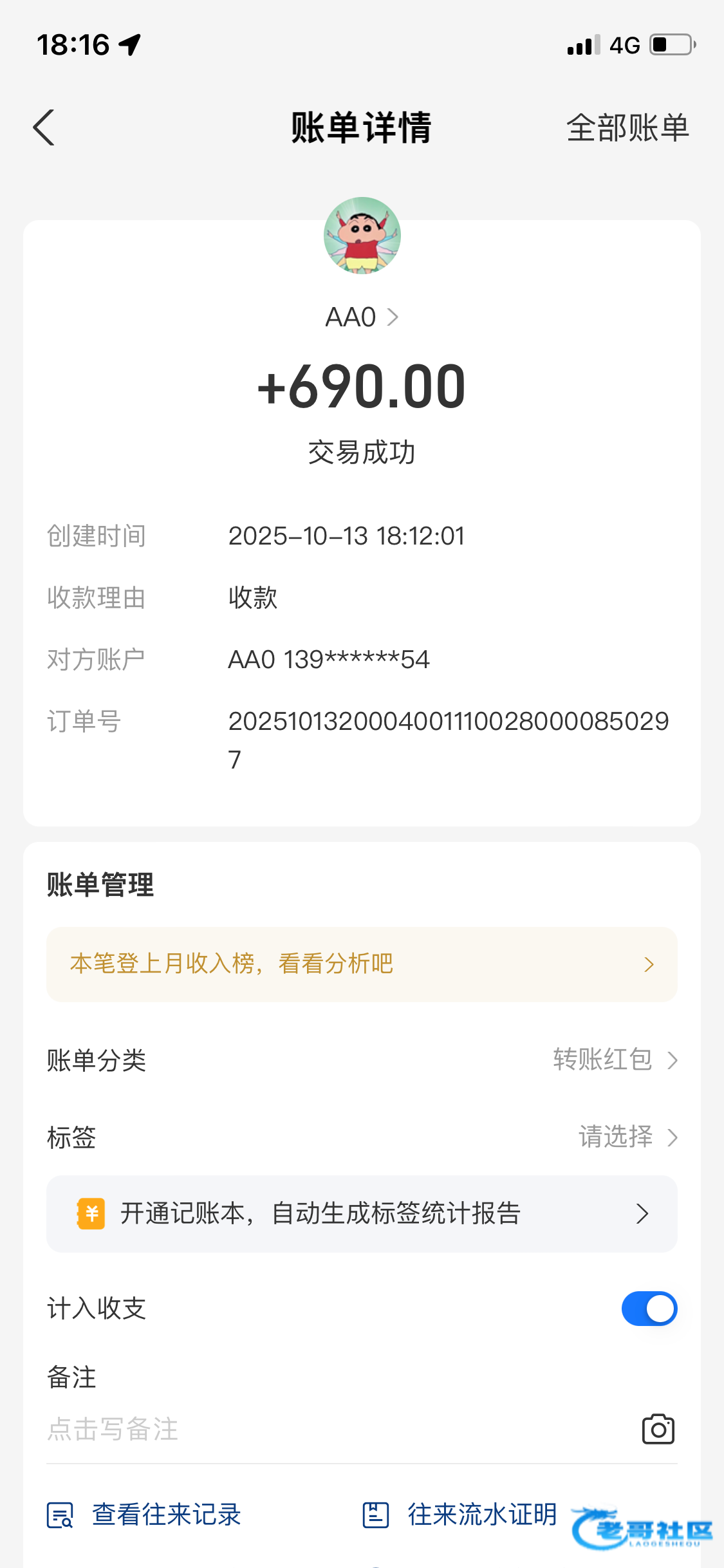The image size is (724, 1568).
Task: Add a photo via the camera icon
Action: (x=658, y=1429)
